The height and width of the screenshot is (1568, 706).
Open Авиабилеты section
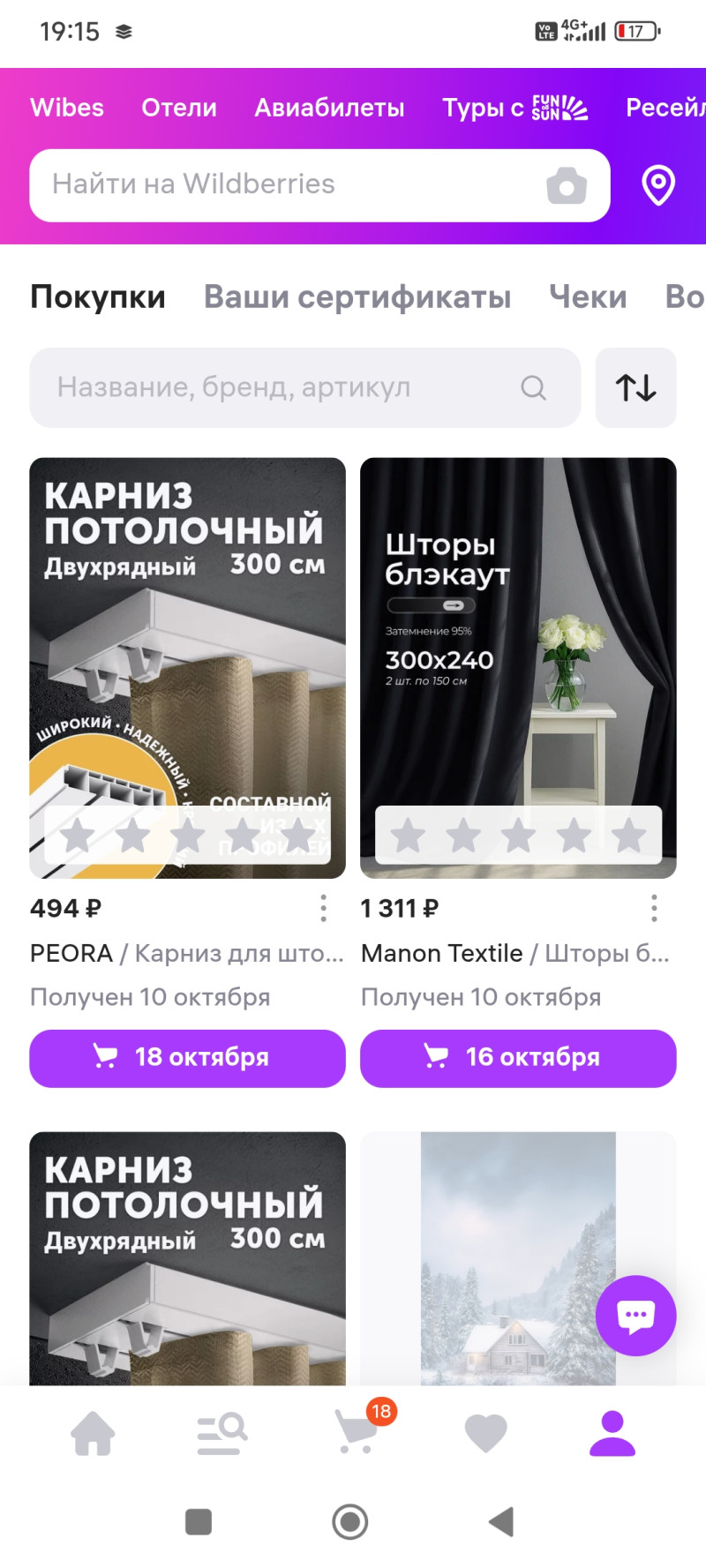pyautogui.click(x=329, y=108)
